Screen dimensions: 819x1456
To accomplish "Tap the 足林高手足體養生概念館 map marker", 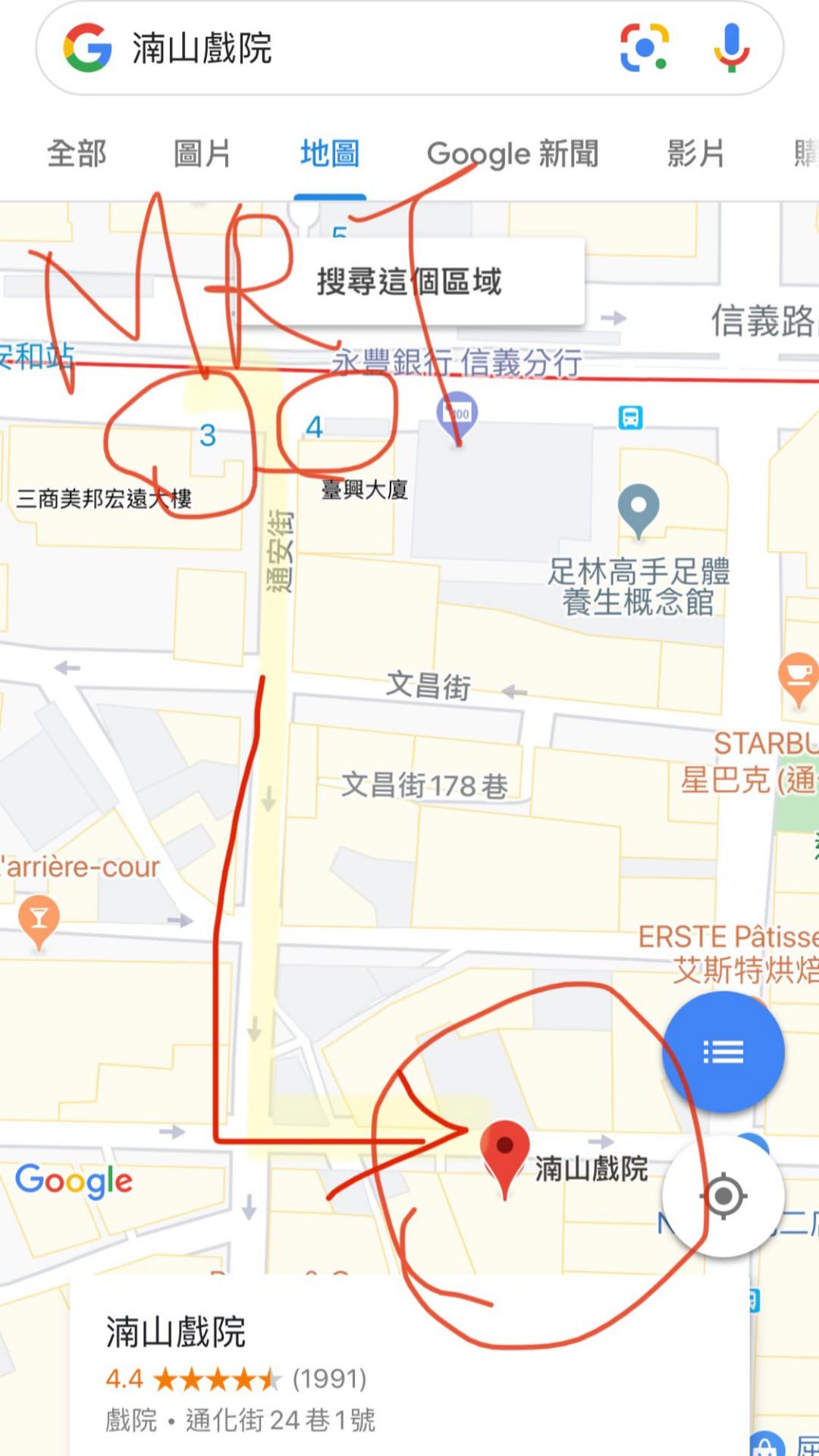I will point(639,510).
